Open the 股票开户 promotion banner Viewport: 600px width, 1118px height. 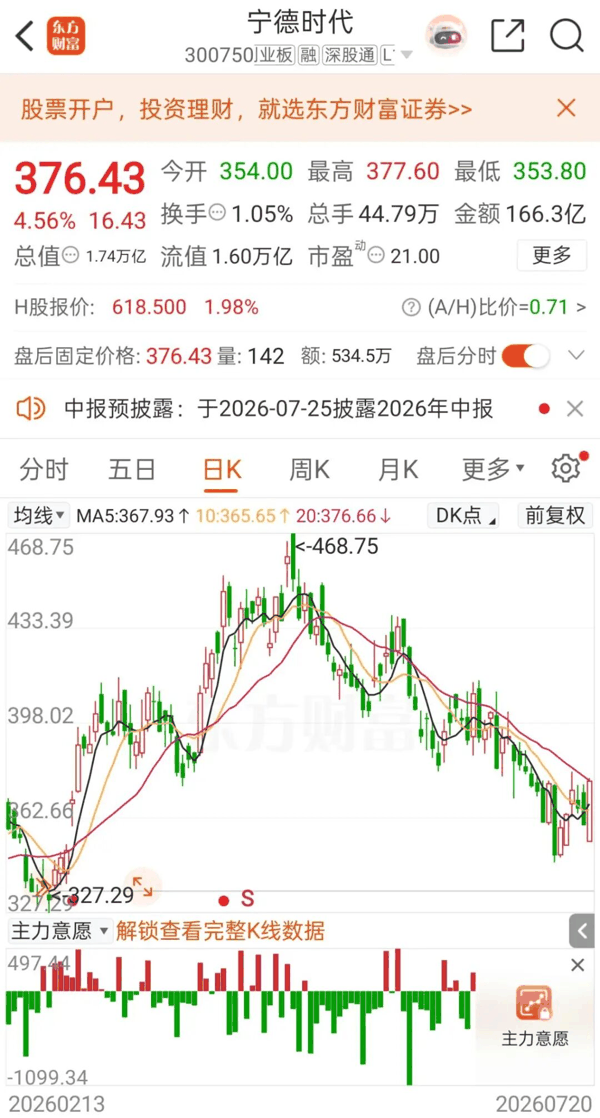point(246,109)
